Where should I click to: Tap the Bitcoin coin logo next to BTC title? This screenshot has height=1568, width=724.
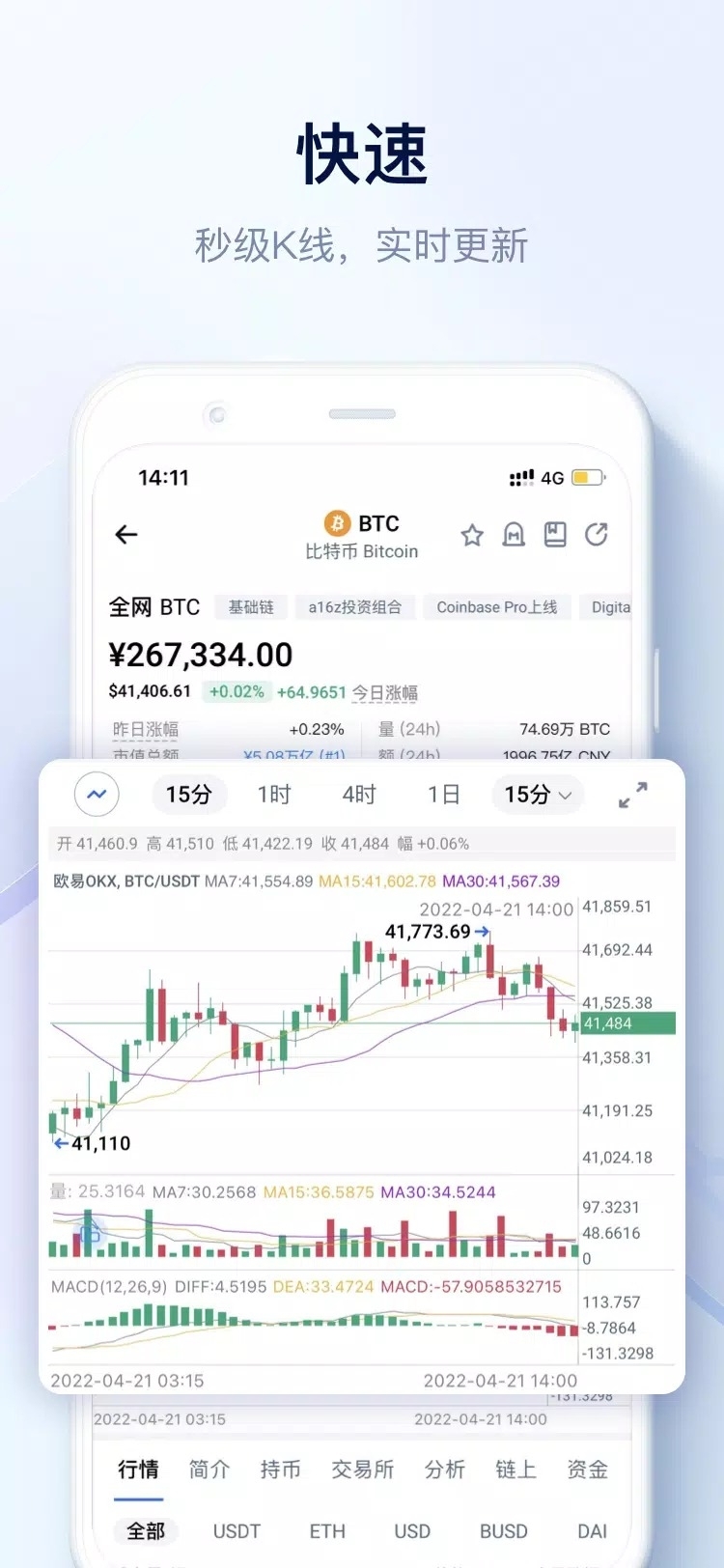(336, 523)
